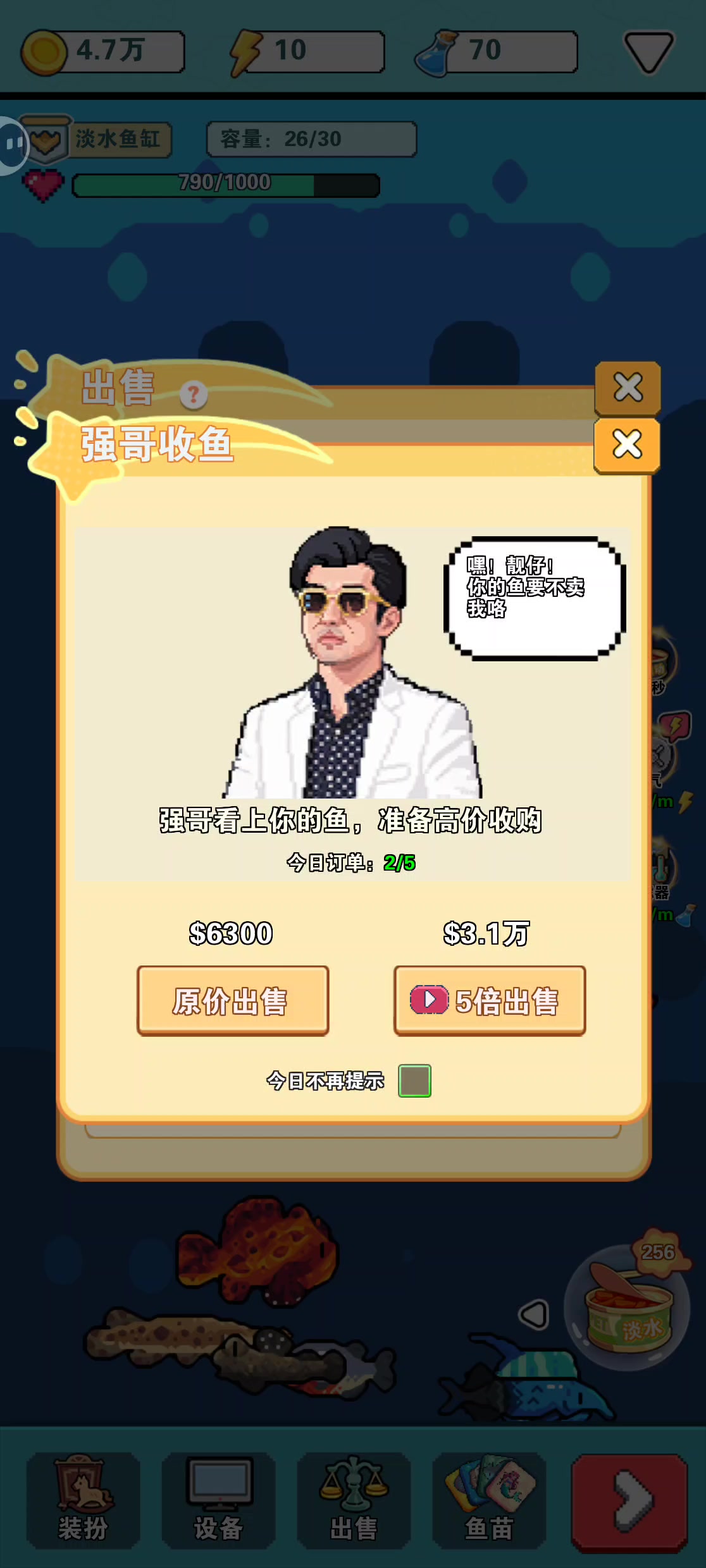Tap the red next arrow button
Viewport: 706px width, 1568px height.
point(629,1501)
